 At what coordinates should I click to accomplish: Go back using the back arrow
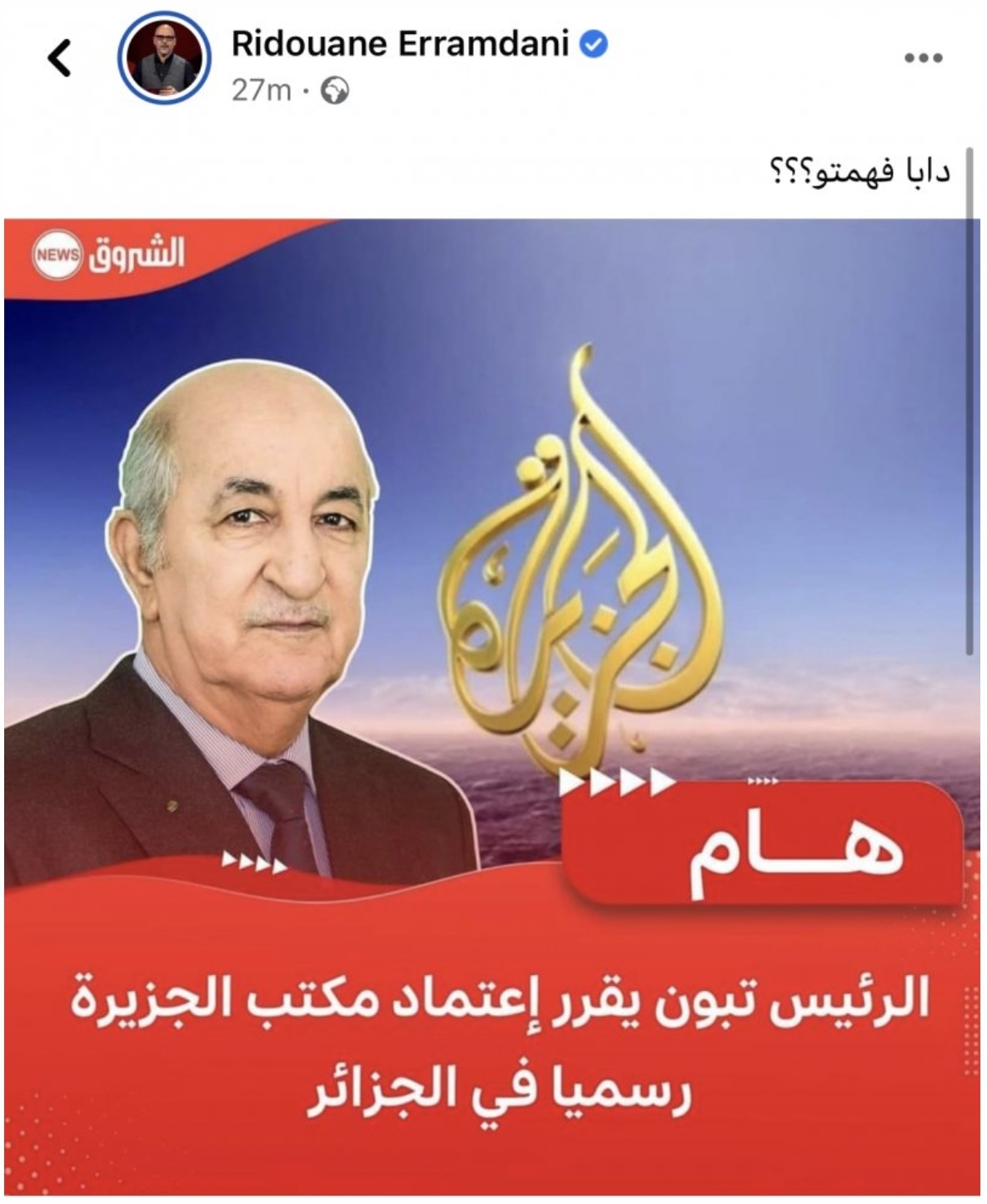60,59
